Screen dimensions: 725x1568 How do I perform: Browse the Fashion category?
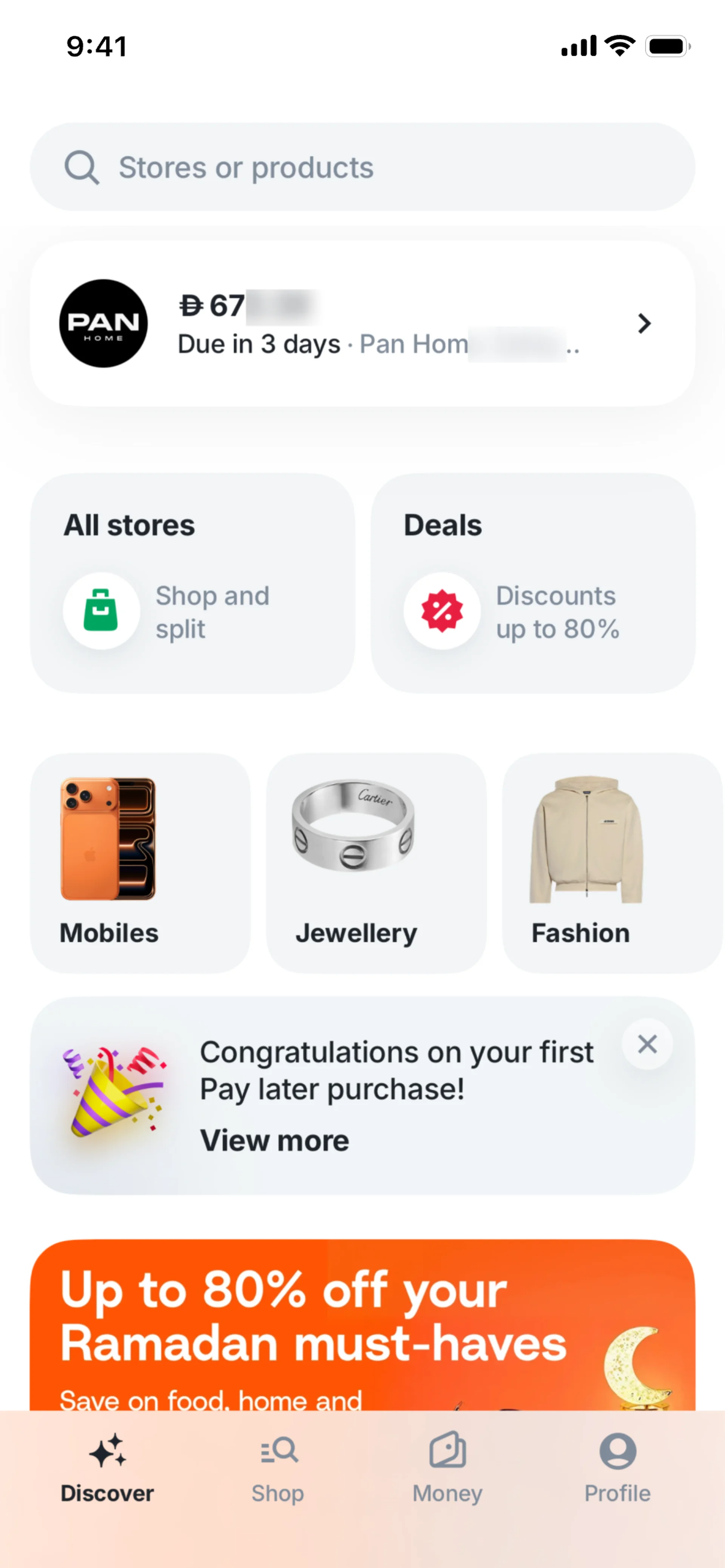(612, 863)
